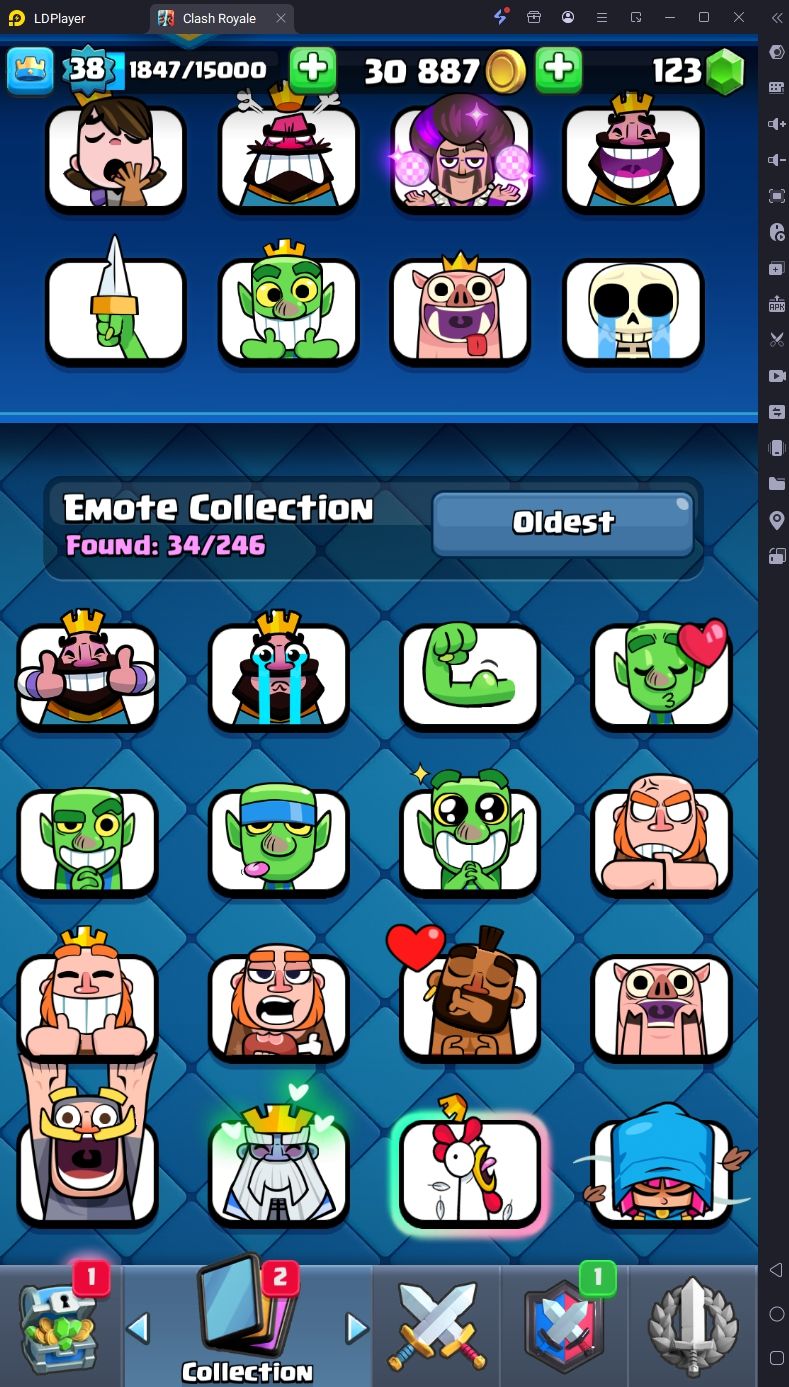Image resolution: width=789 pixels, height=1387 pixels.
Task: Select the yawning princess emote in deck
Action: pos(115,157)
